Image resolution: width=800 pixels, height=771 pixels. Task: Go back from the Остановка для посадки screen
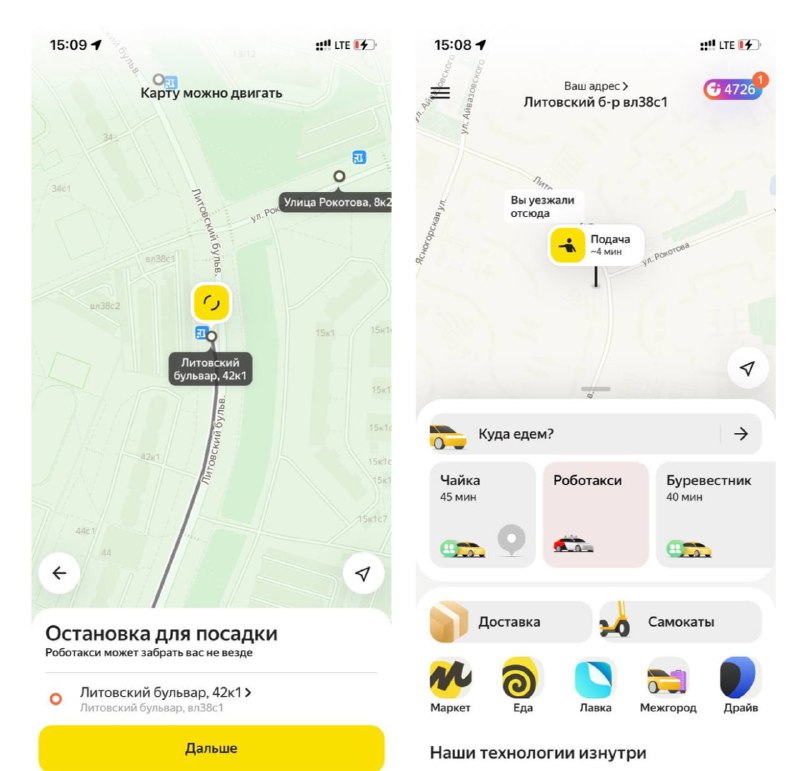59,573
